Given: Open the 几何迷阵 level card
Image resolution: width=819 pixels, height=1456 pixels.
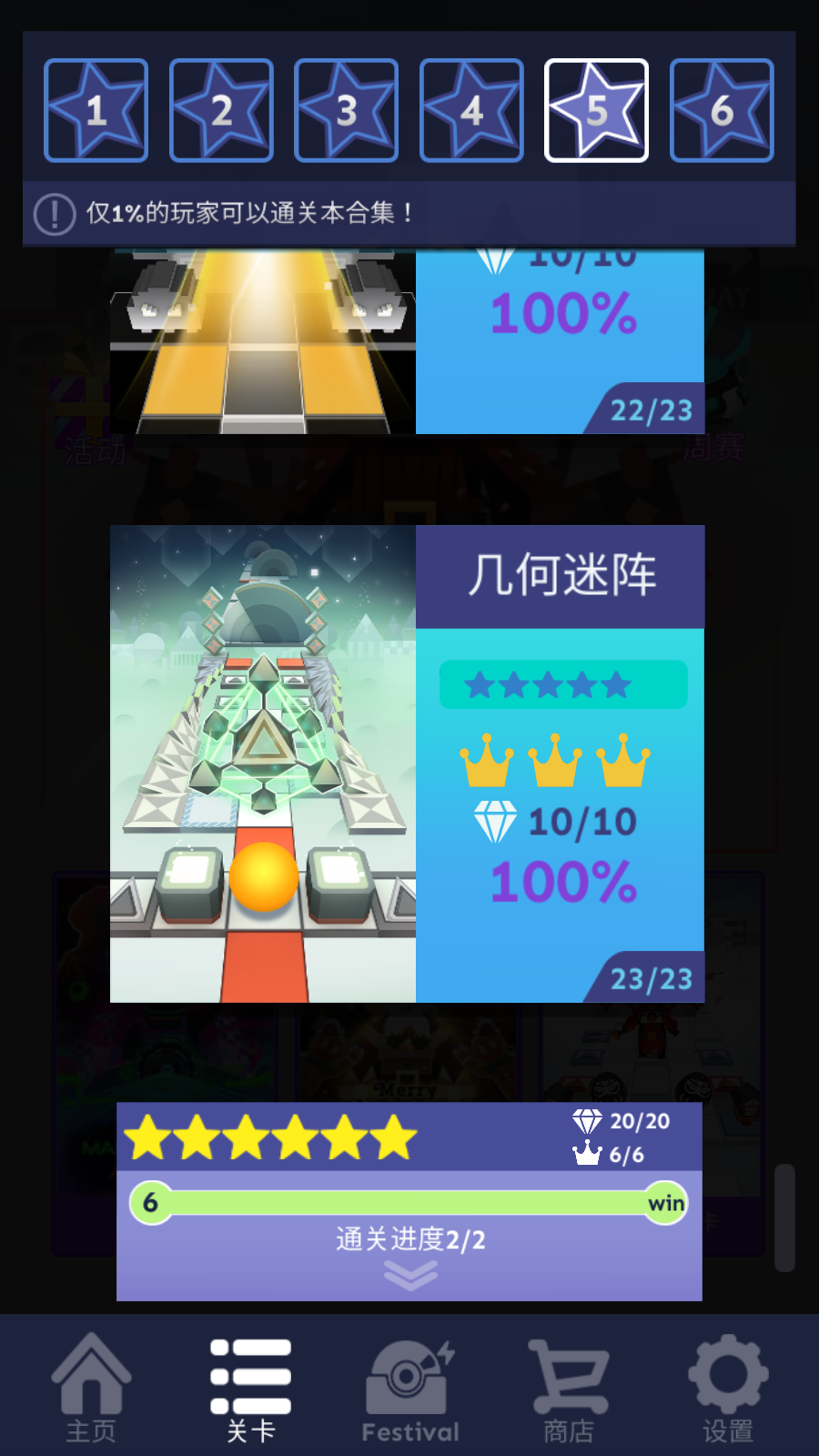Looking at the screenshot, I should point(407,763).
